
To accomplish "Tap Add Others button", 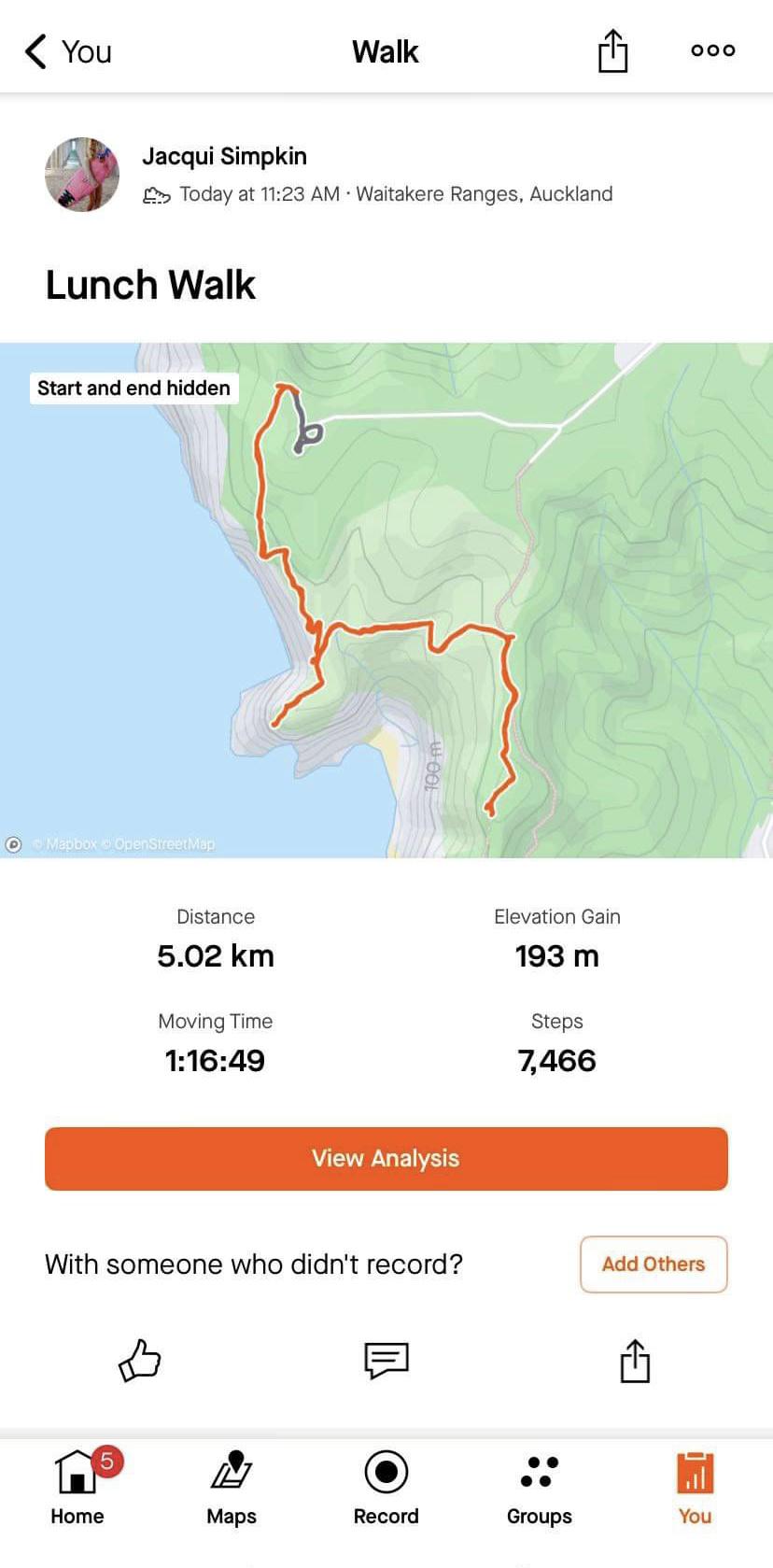I will (653, 1264).
